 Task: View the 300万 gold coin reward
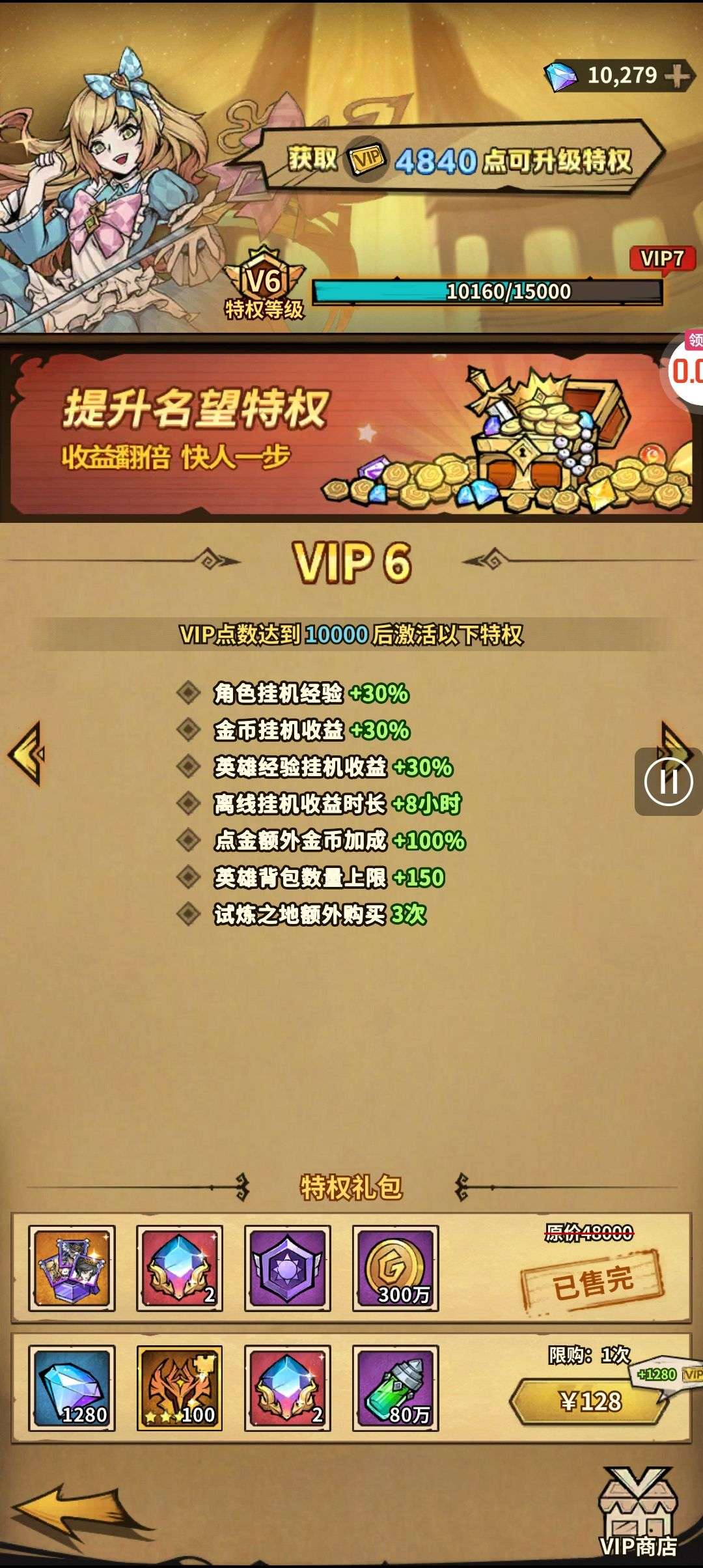coord(395,1268)
